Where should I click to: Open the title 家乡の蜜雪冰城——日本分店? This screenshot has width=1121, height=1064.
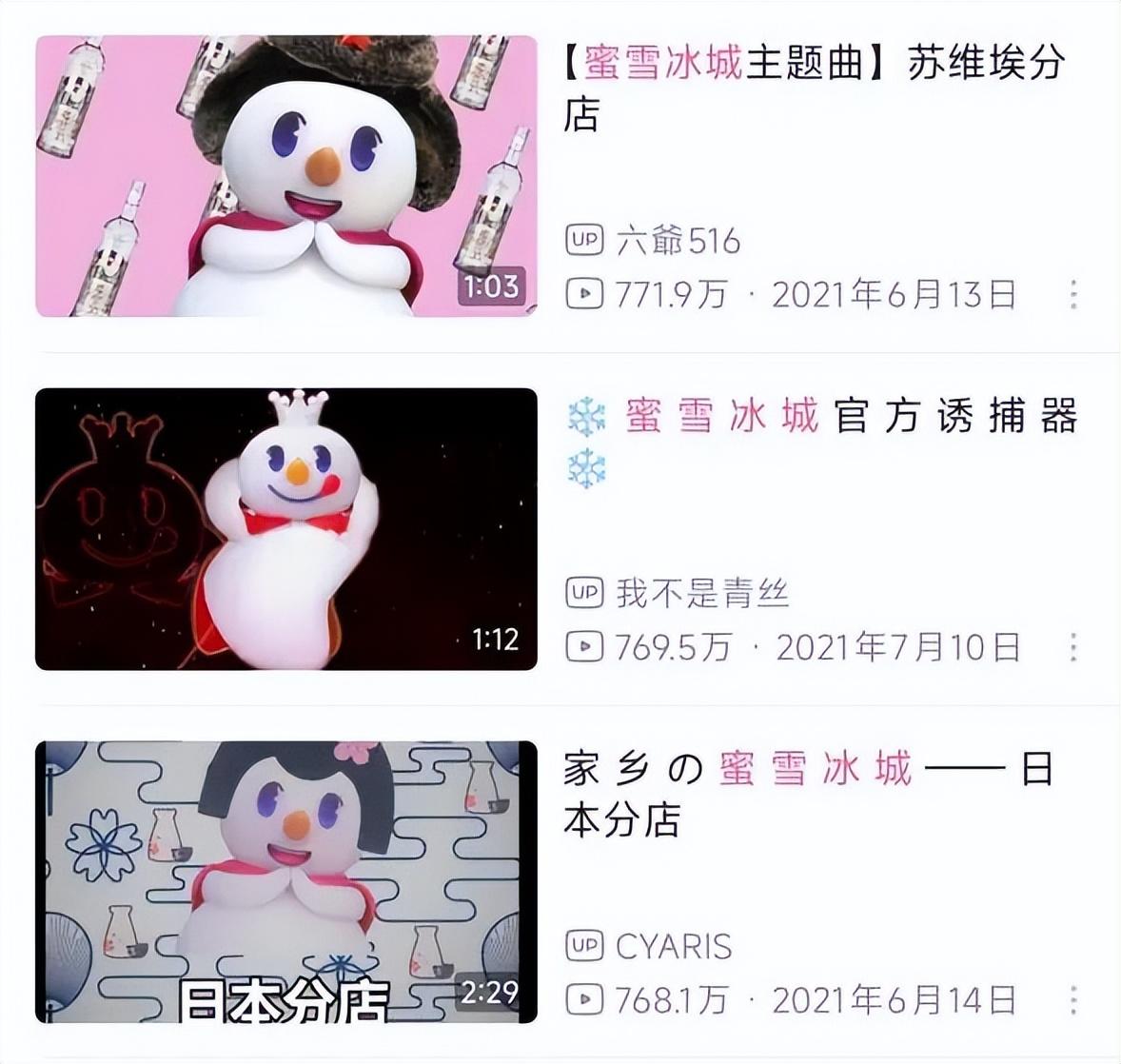tap(809, 793)
